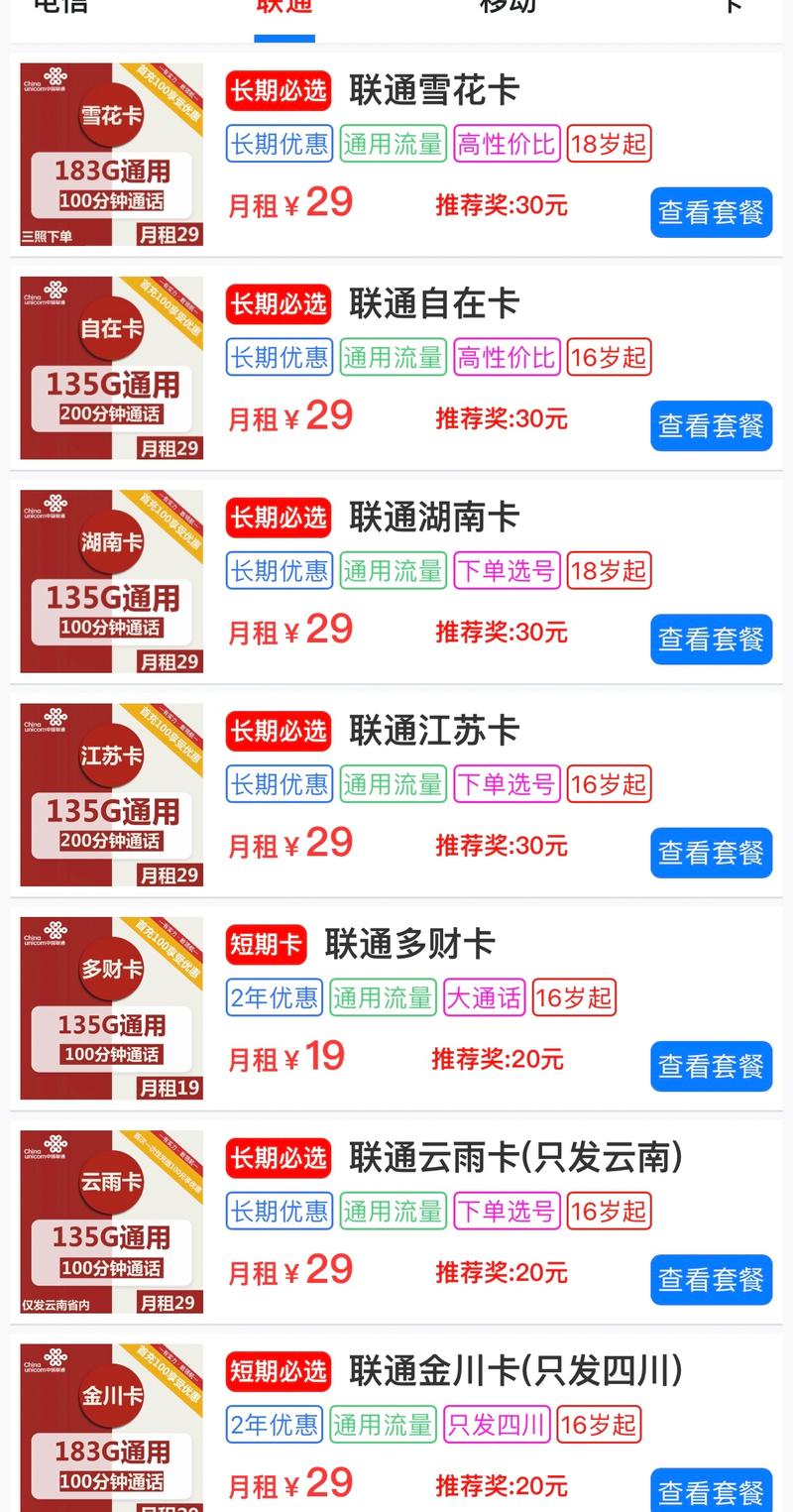Open 查看套餐 for 联通金川卡

(x=711, y=1491)
